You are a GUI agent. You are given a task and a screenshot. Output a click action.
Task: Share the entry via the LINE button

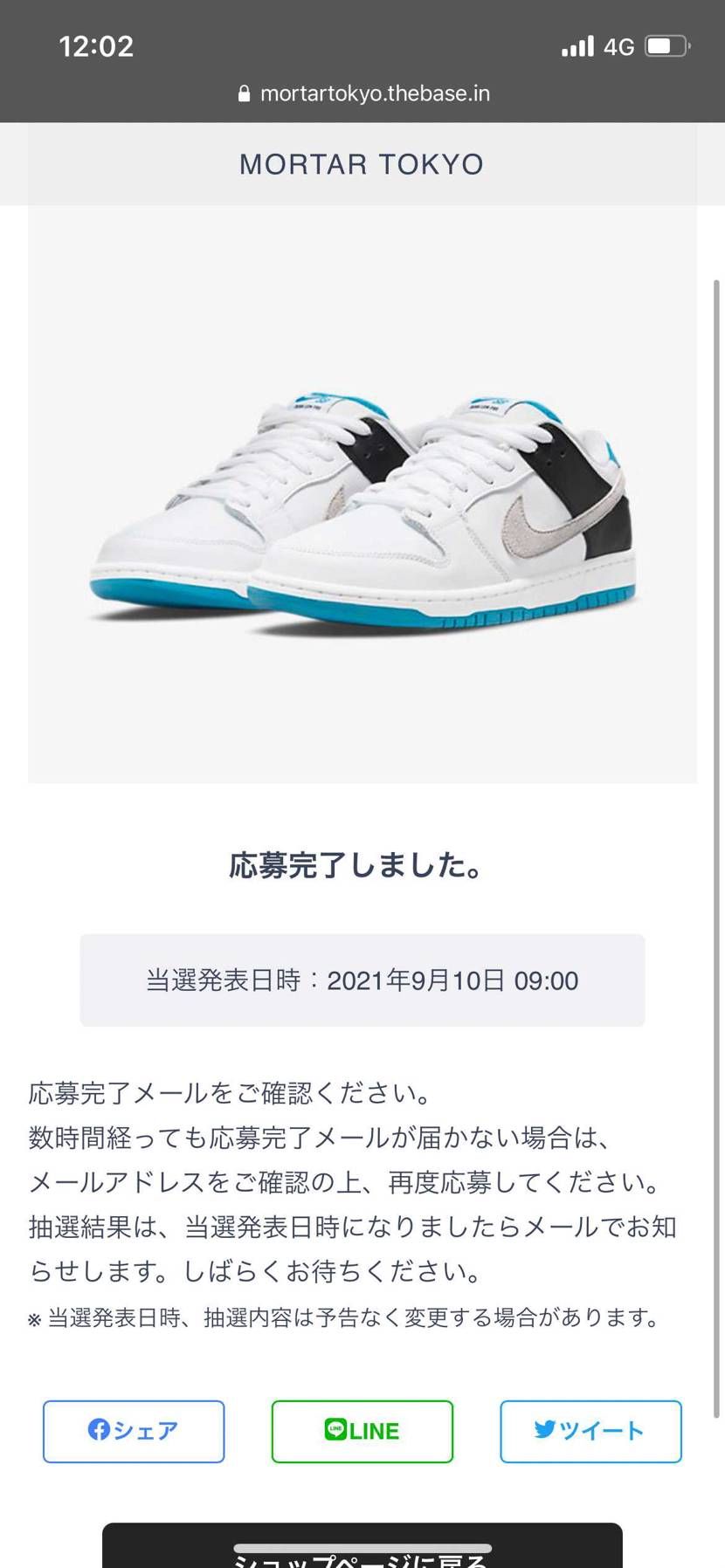[x=362, y=1431]
